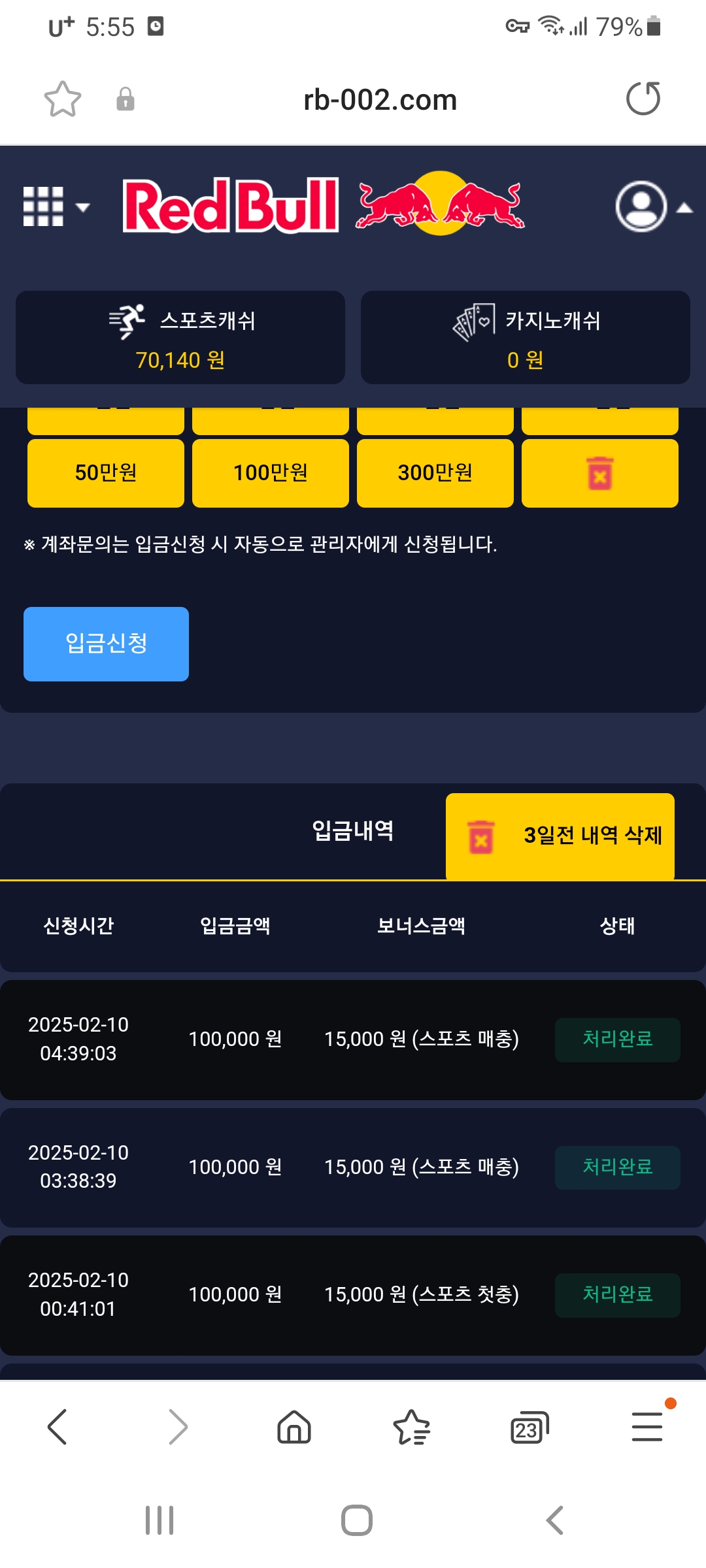This screenshot has height=1568, width=706.
Task: Open the browser home page
Action: pos(294,1427)
